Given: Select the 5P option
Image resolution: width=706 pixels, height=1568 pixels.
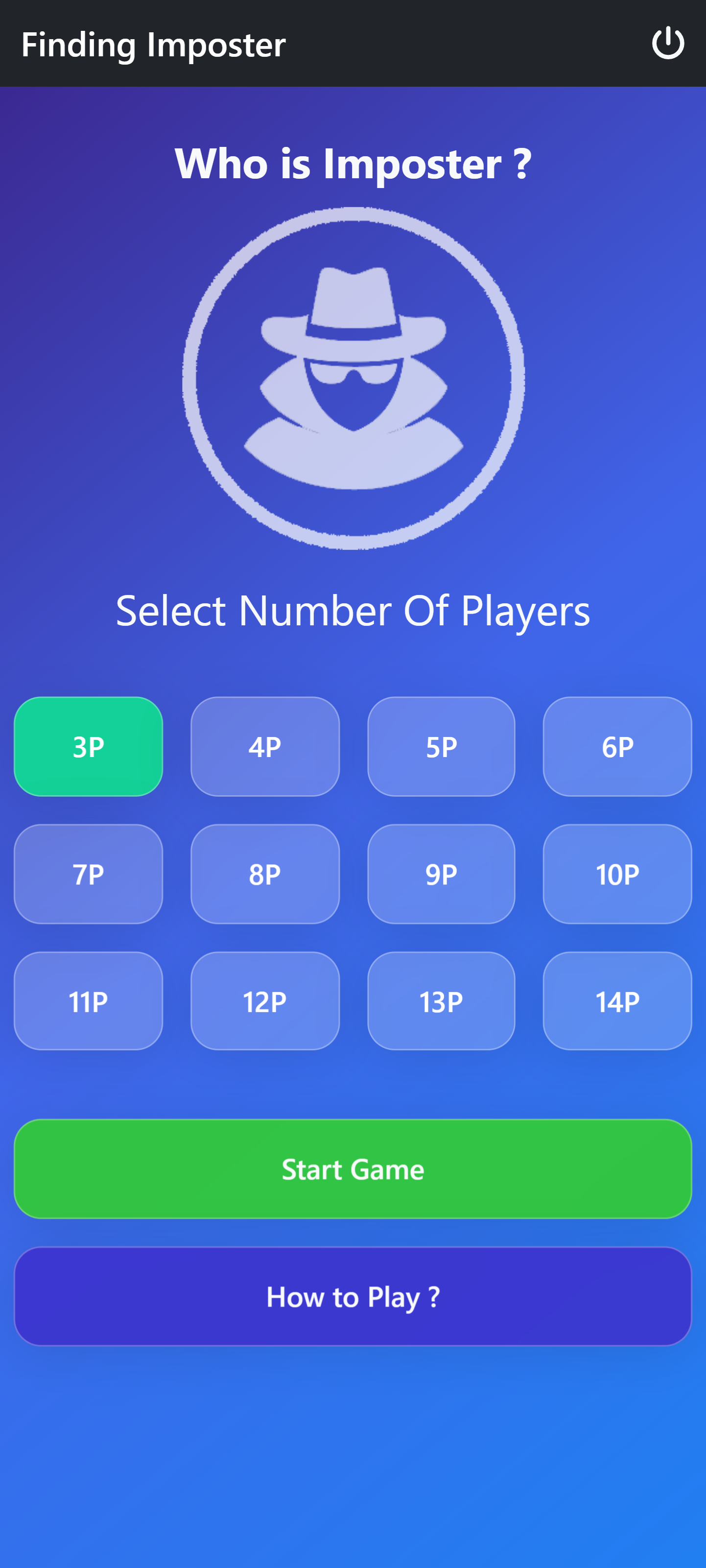Looking at the screenshot, I should pos(441,746).
